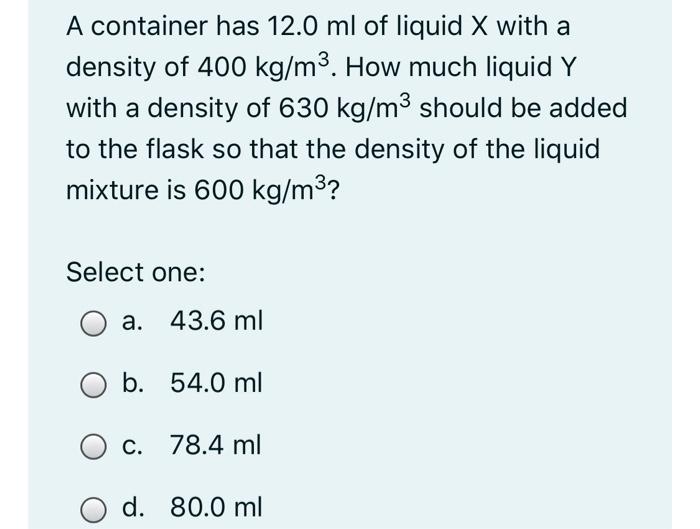Pick answer c, 78.4 ml

94,445
